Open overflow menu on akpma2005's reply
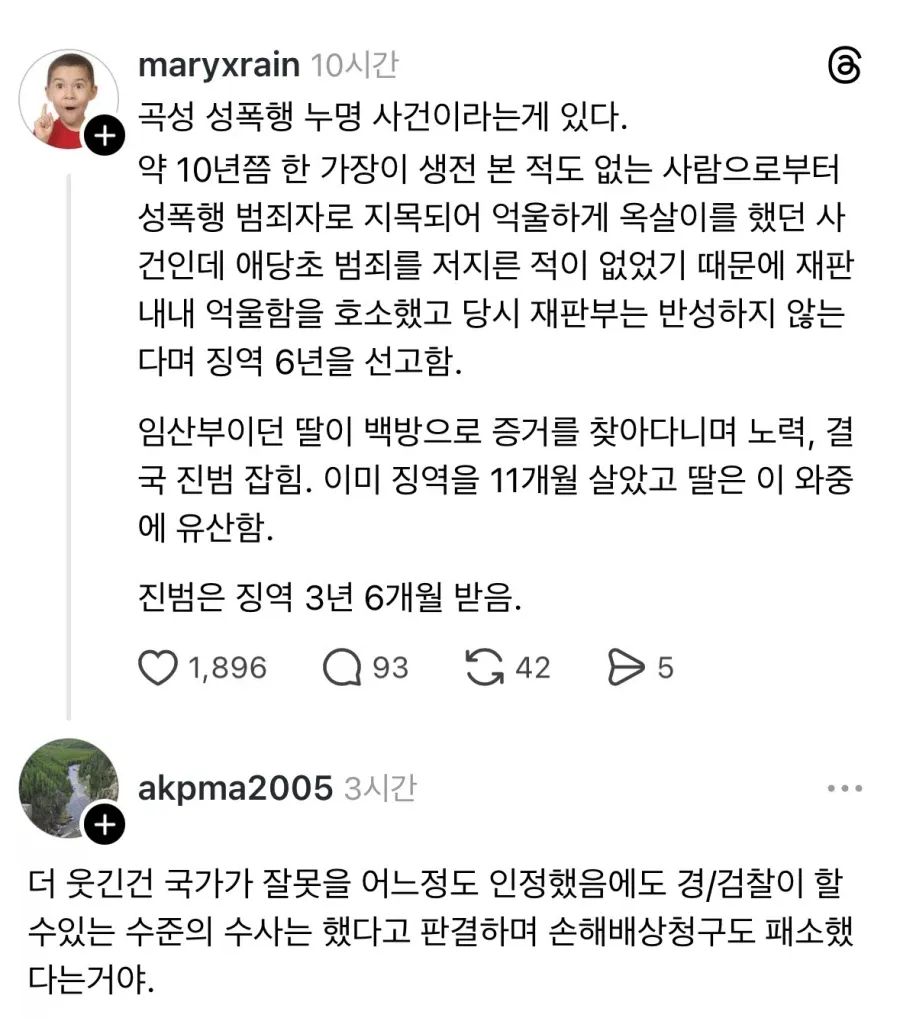The image size is (900, 1018). pos(844,789)
